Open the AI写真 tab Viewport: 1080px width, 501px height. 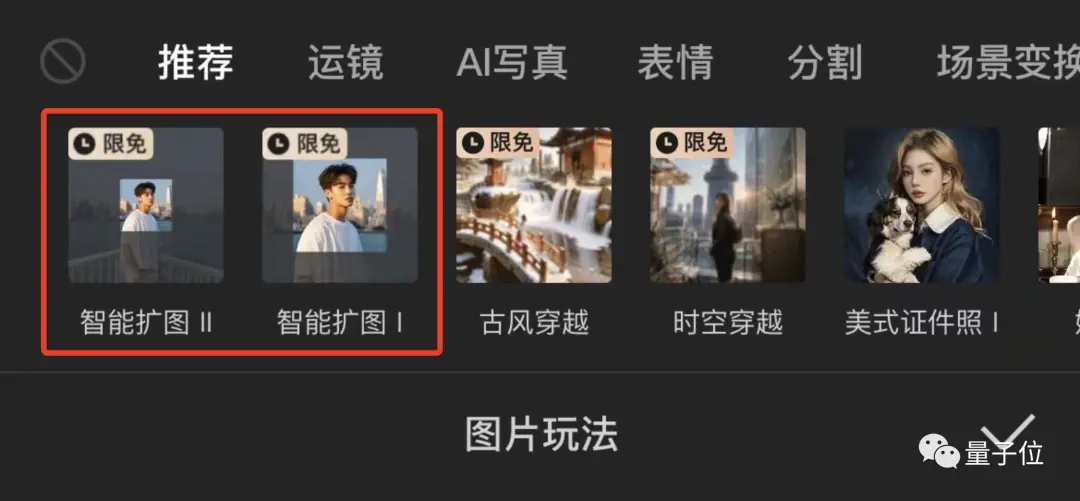pos(512,62)
